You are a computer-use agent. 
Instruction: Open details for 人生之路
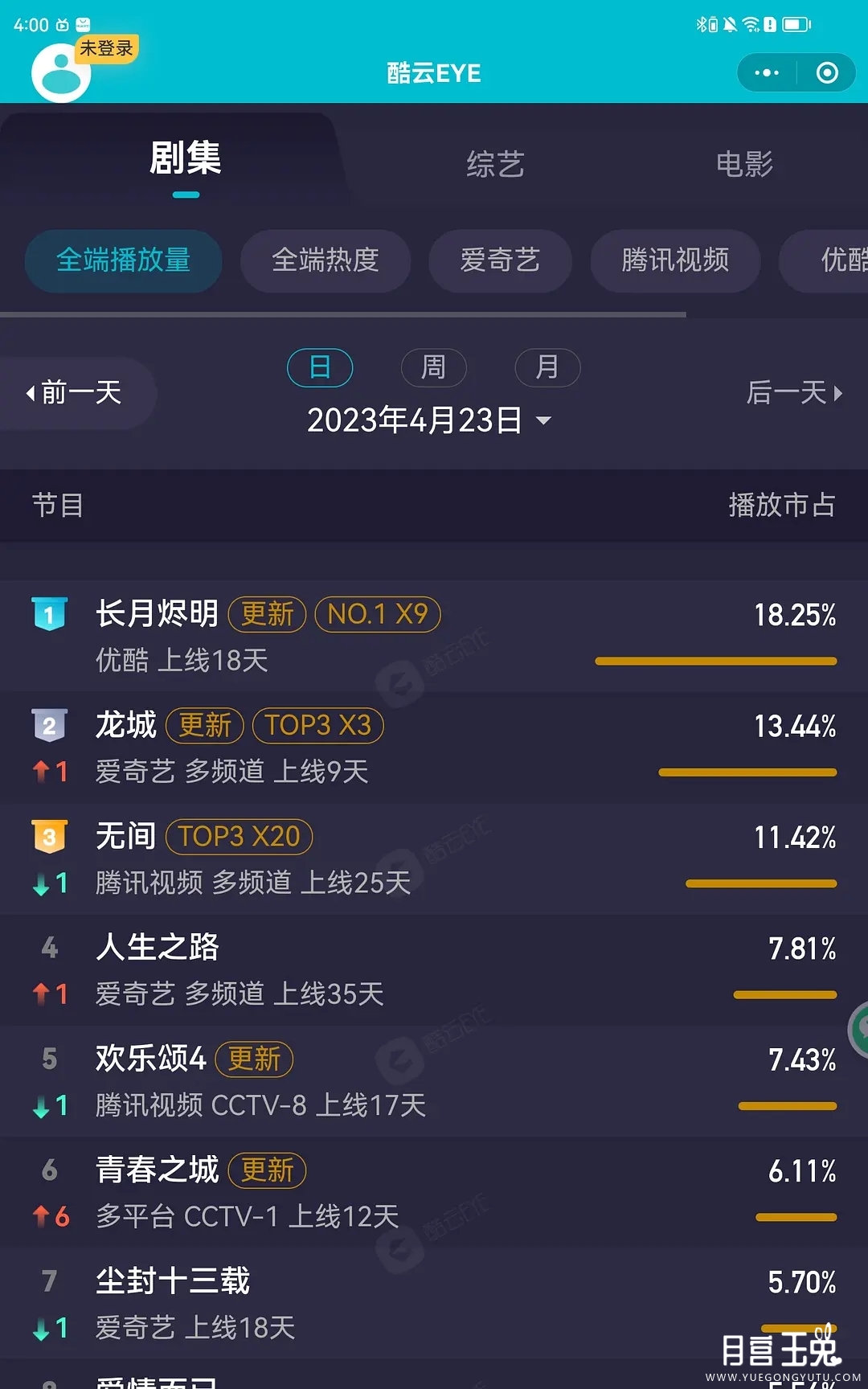pyautogui.click(x=158, y=948)
